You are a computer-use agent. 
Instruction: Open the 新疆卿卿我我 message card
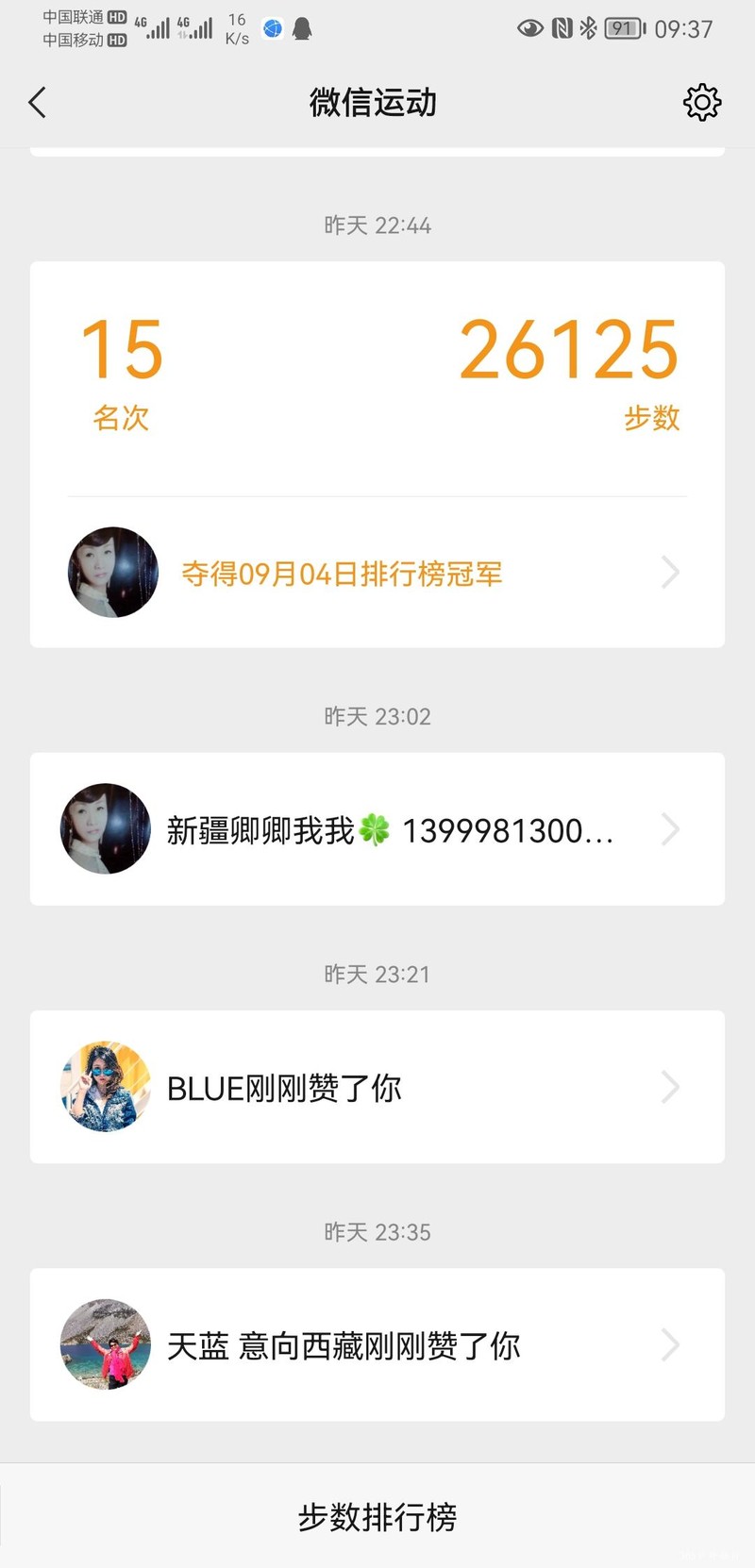tap(377, 829)
